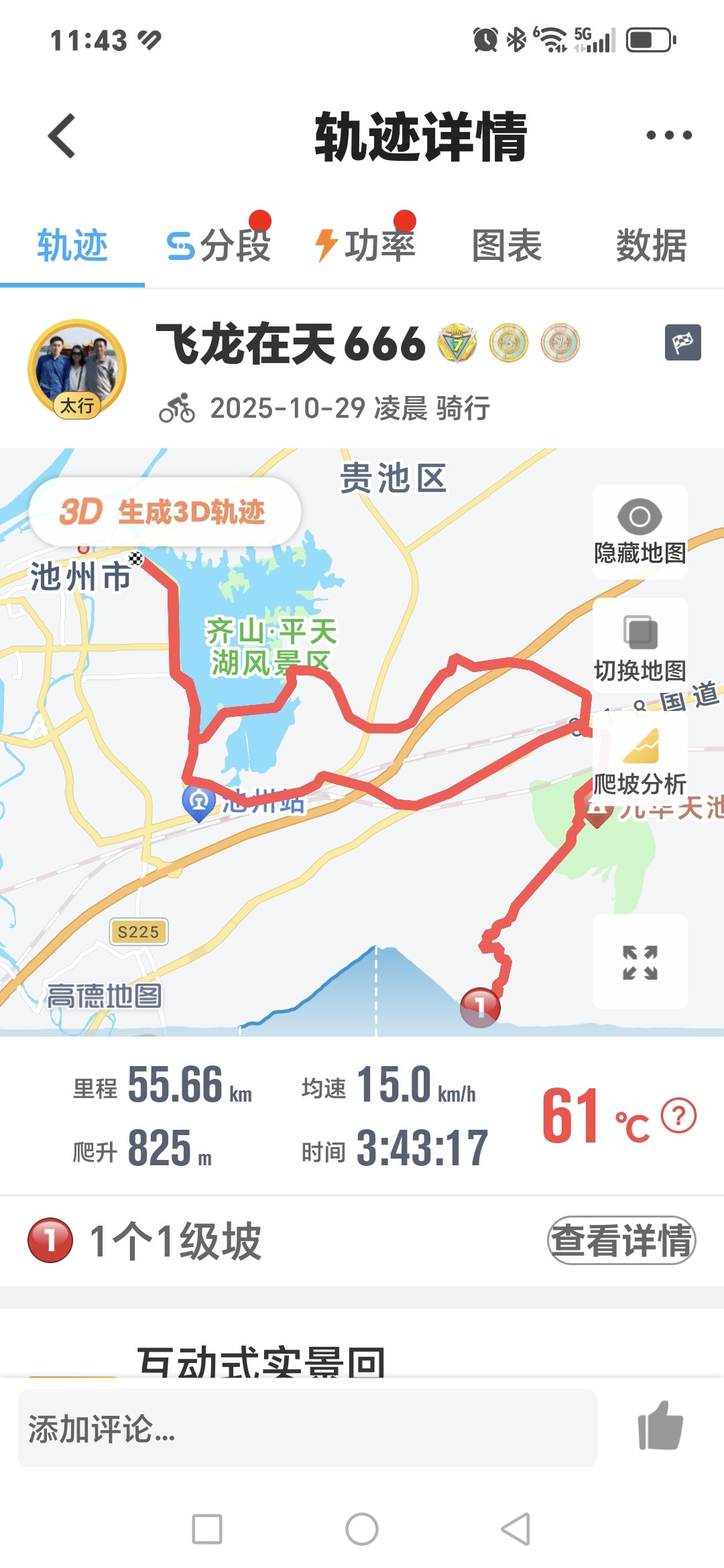Tap the checkered flag icon beside username
Image resolution: width=724 pixels, height=1568 pixels.
682,342
